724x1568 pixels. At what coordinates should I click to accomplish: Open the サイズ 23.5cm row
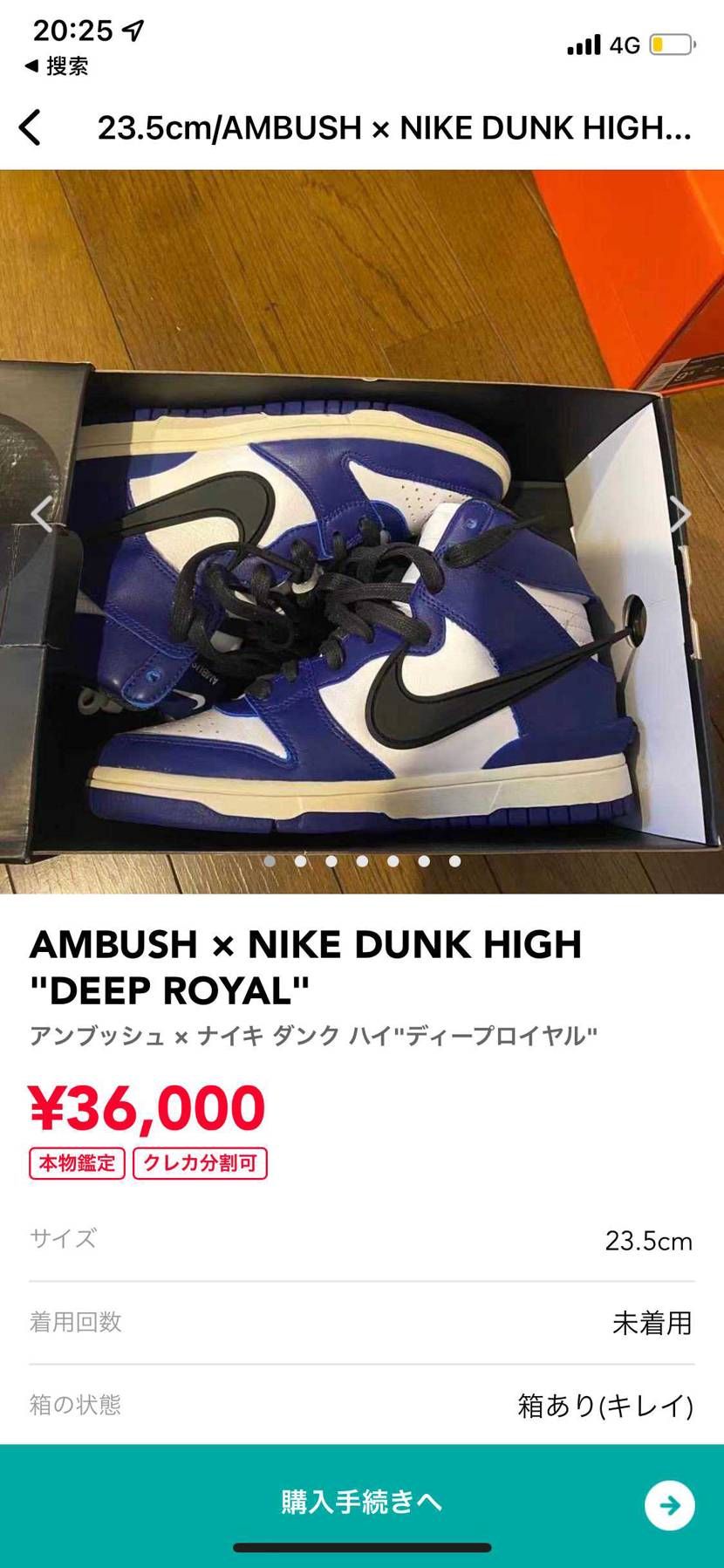click(362, 1240)
